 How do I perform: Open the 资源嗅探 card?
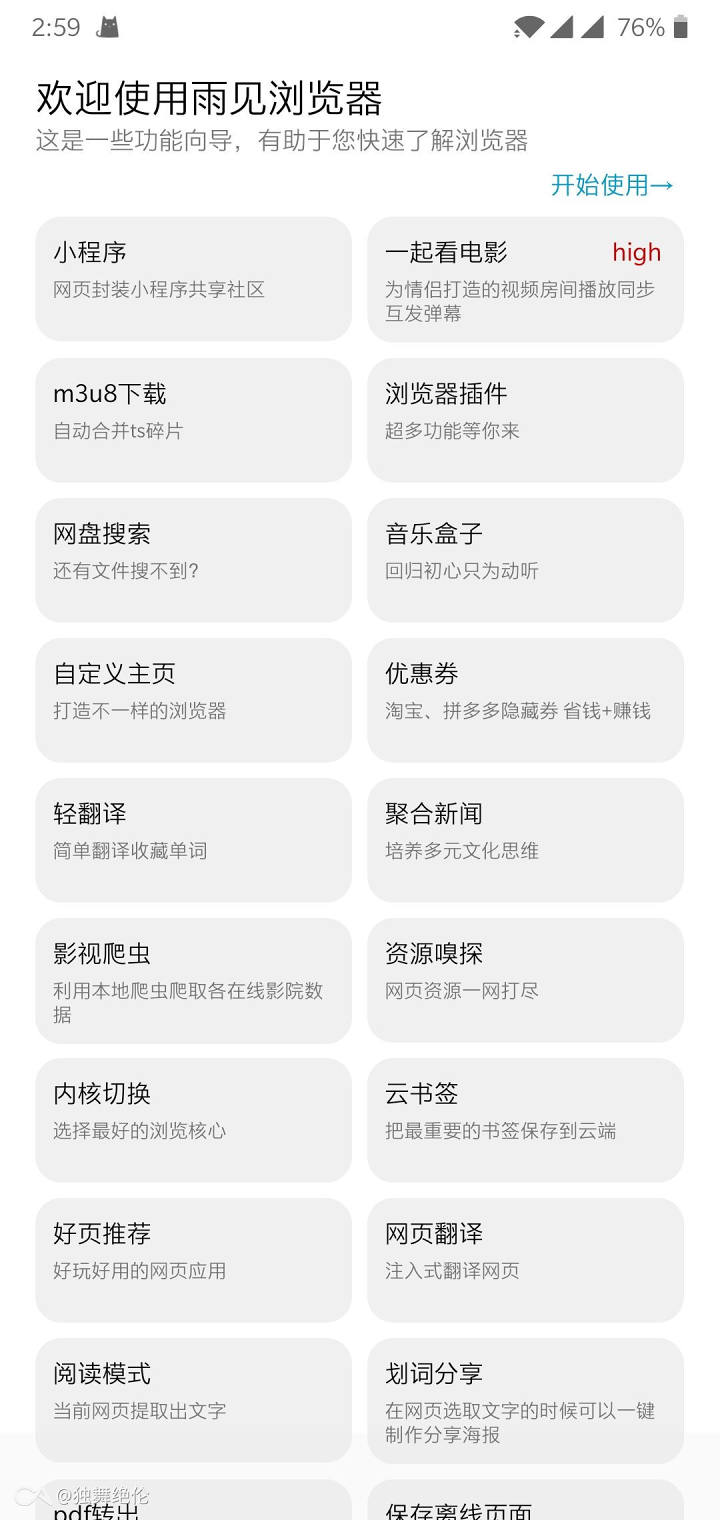tap(525, 980)
